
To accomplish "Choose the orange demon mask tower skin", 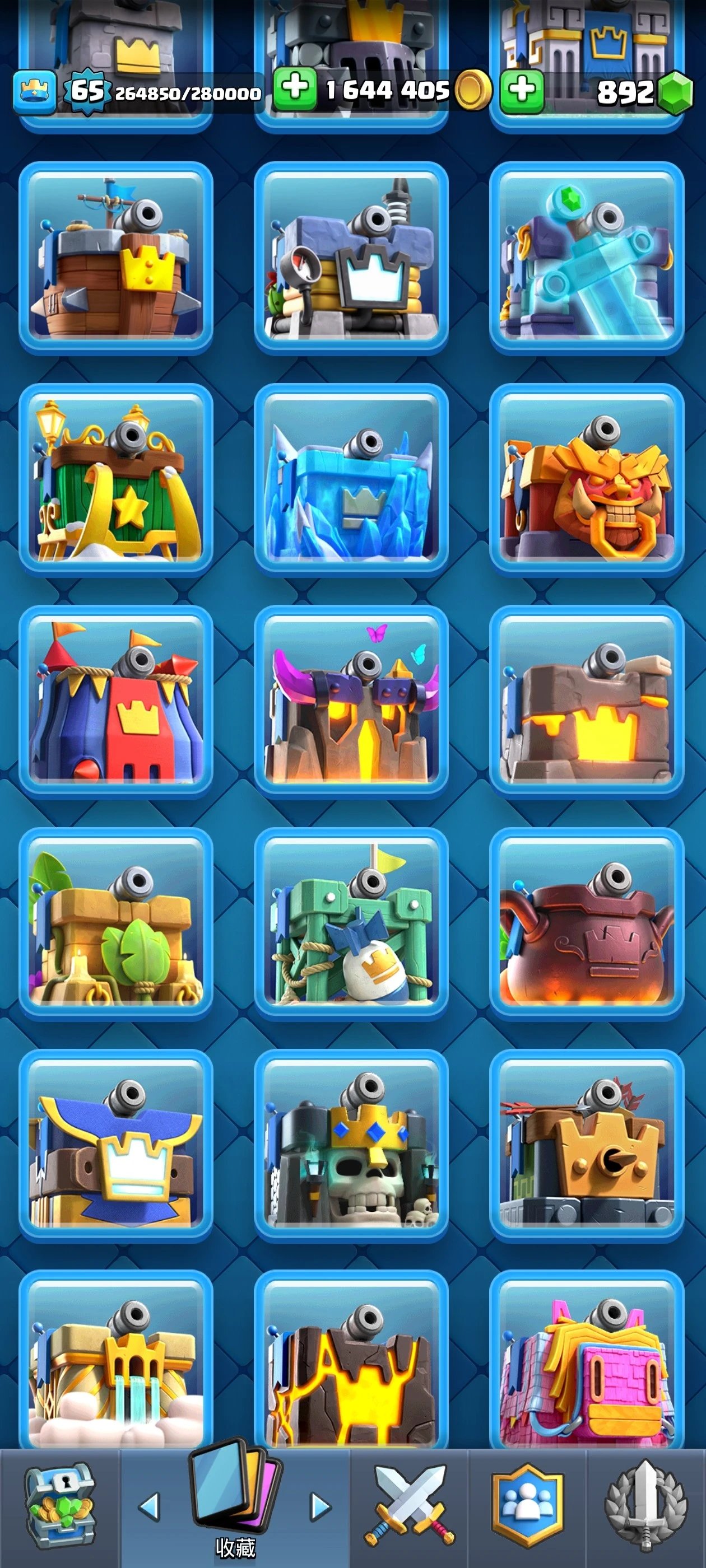I will point(587,480).
